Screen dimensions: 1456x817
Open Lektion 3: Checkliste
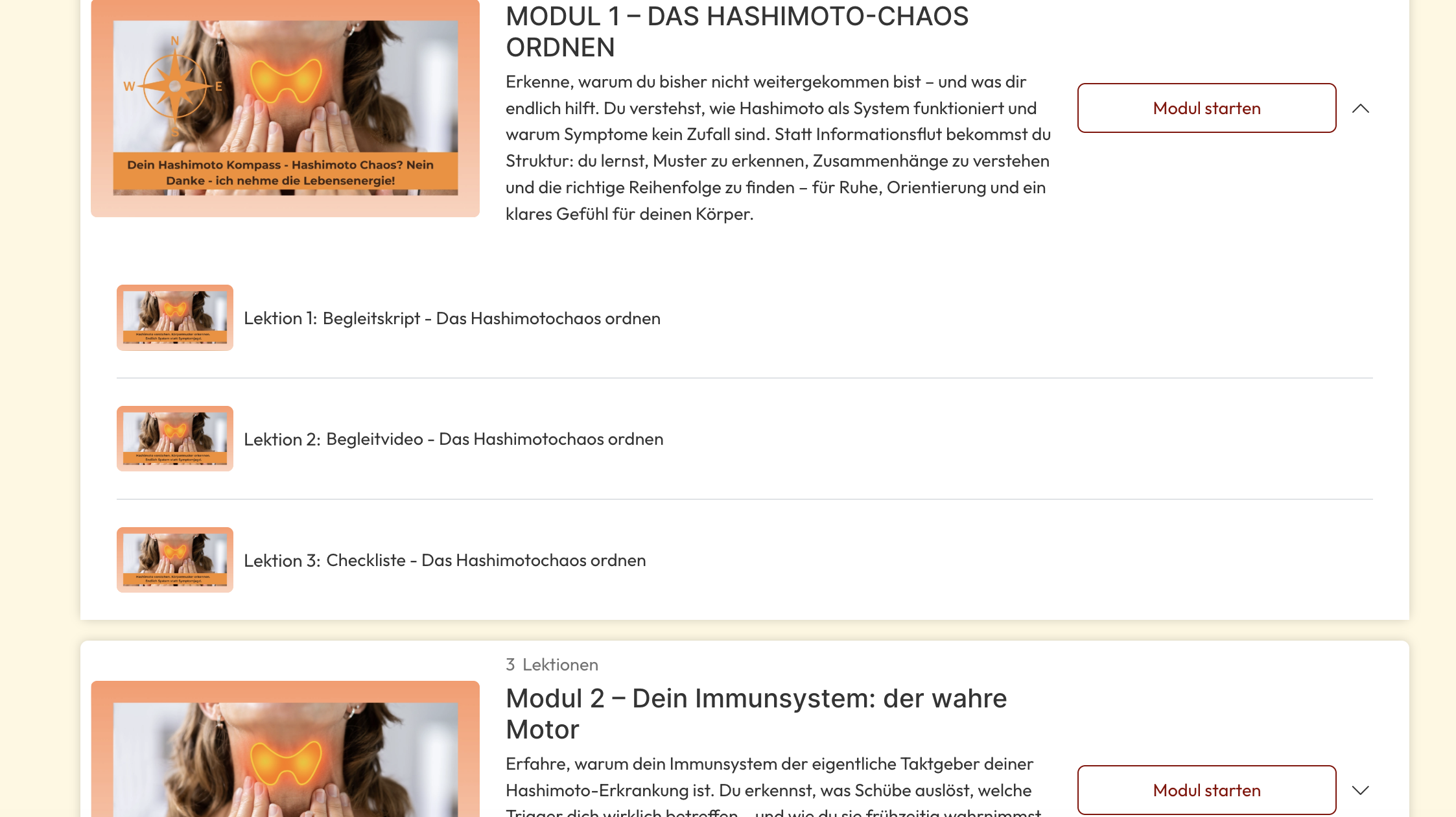point(445,560)
